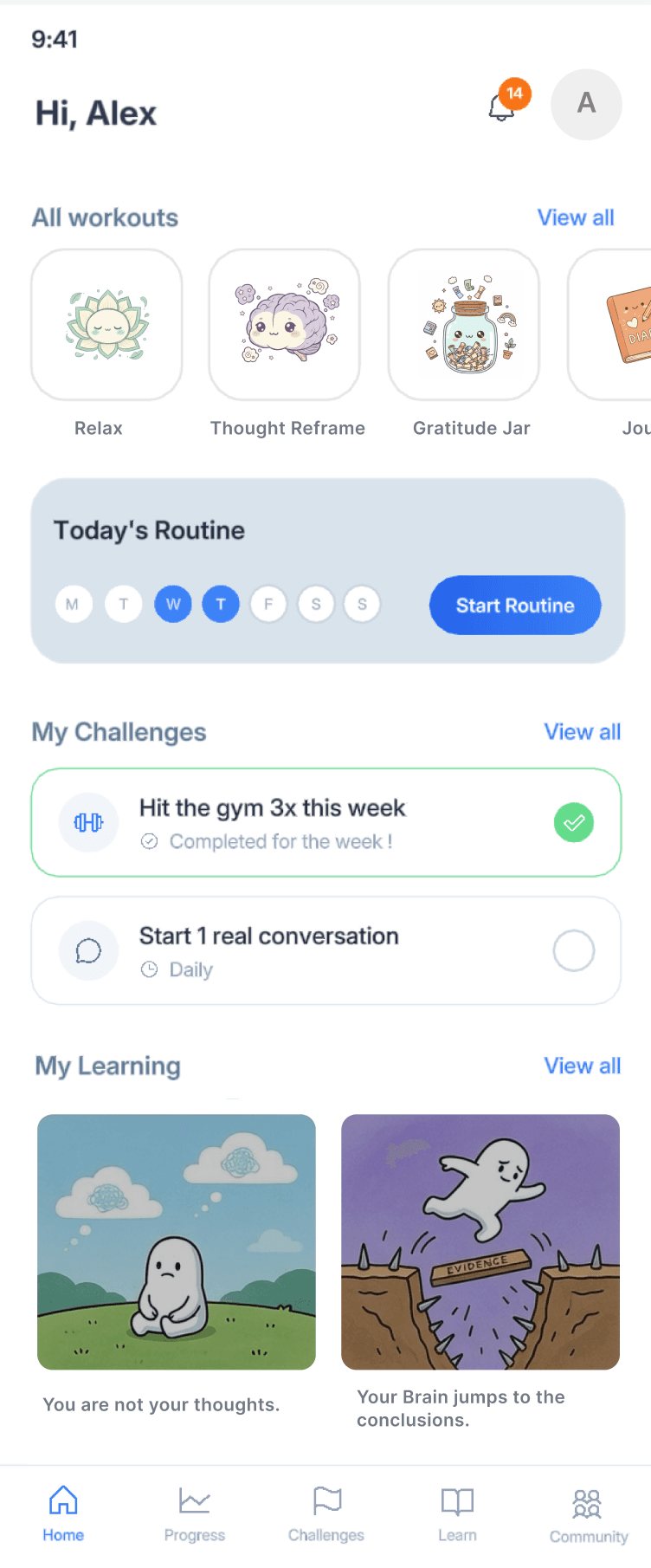Image resolution: width=651 pixels, height=1568 pixels.
Task: Open the Relax workout
Action: (x=106, y=326)
